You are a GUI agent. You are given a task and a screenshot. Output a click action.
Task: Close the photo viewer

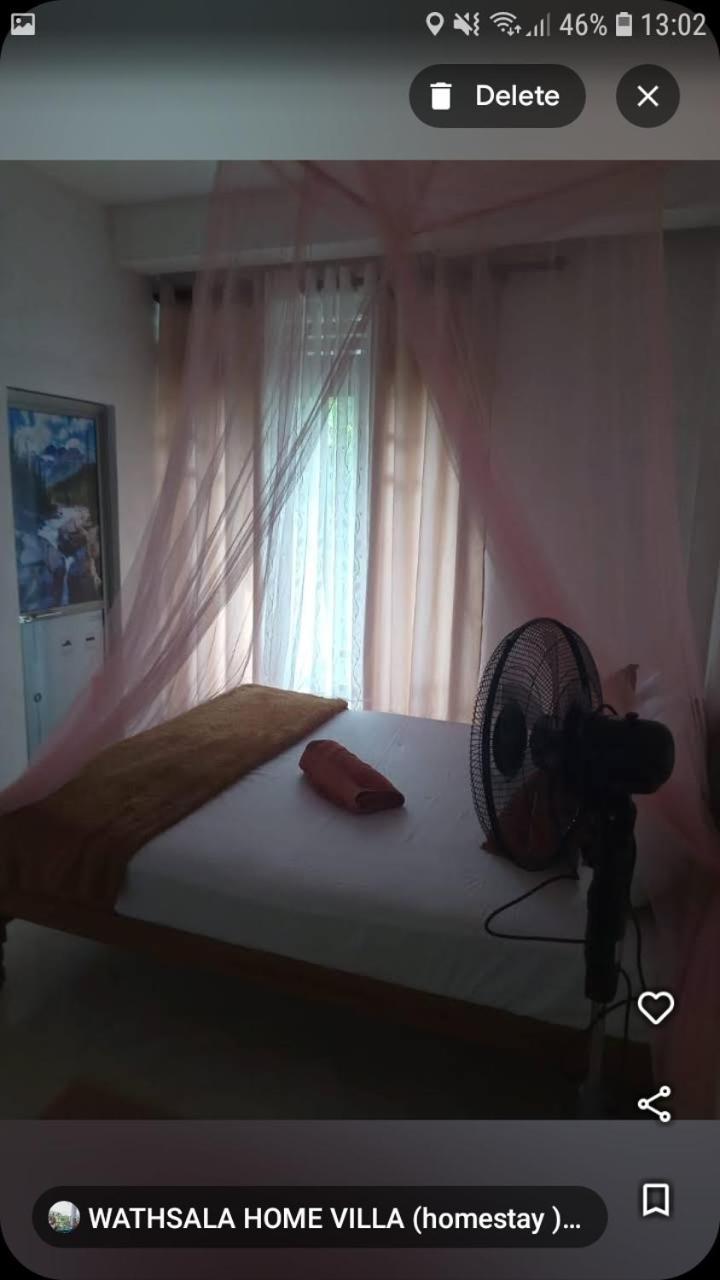coord(647,96)
